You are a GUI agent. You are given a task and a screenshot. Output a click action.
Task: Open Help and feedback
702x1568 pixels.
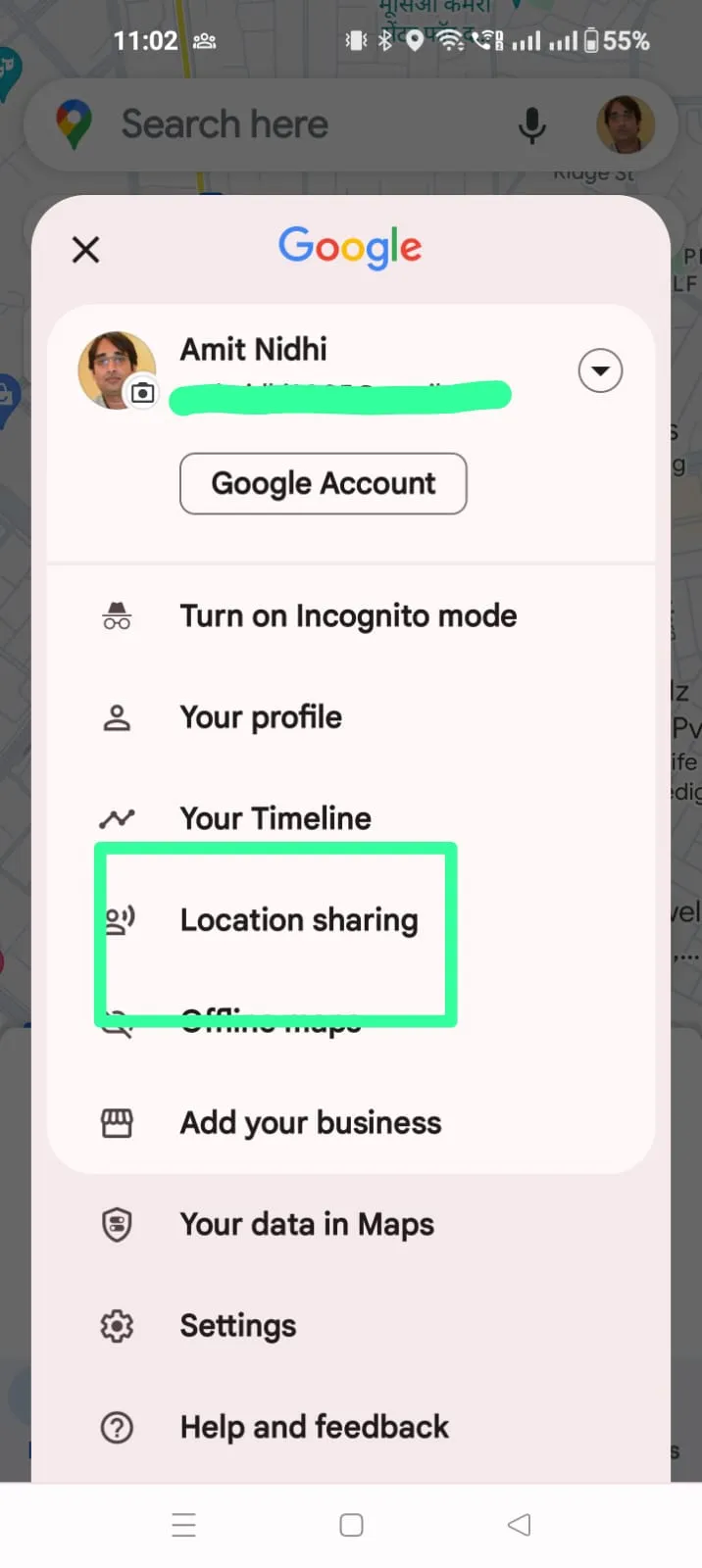[x=351, y=1428]
